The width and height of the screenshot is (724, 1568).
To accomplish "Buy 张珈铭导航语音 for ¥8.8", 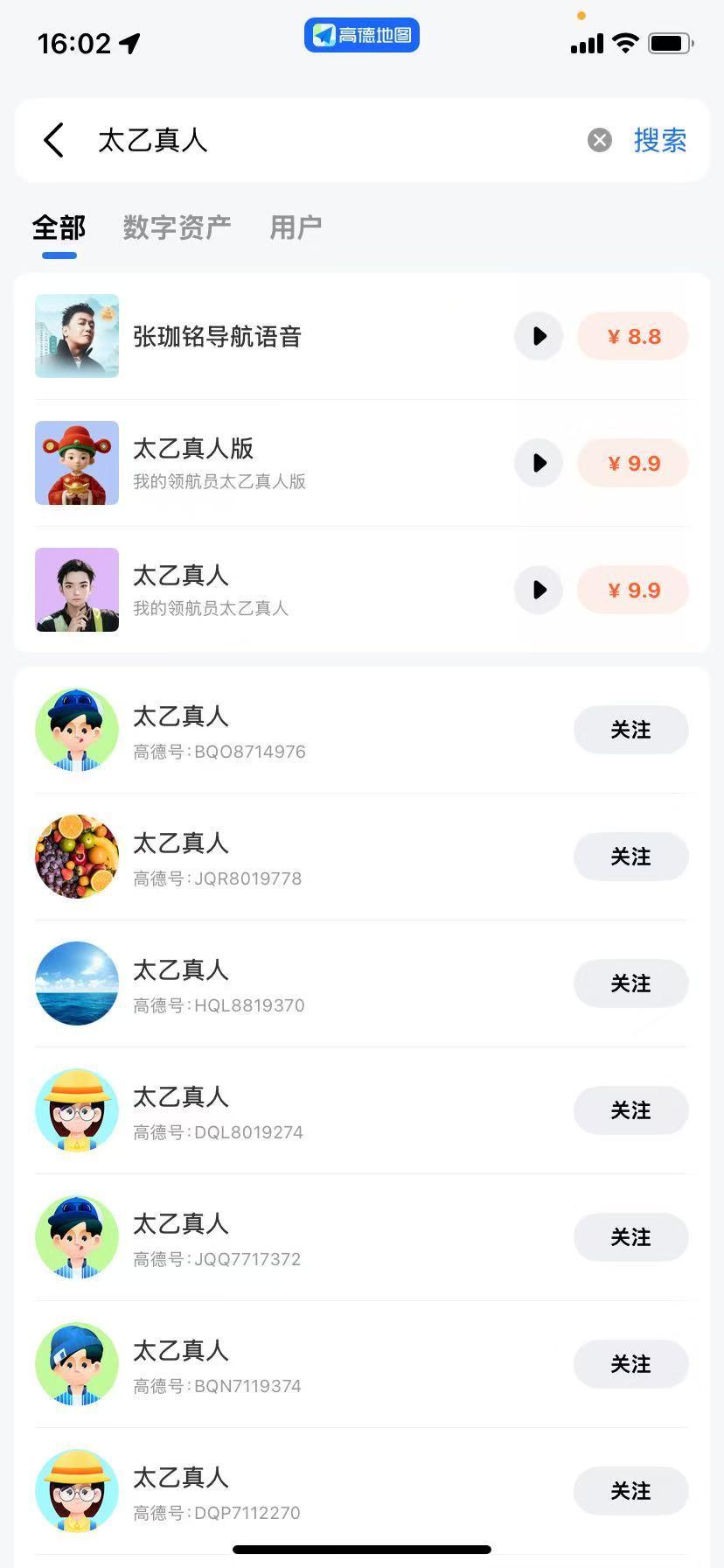I will 633,336.
